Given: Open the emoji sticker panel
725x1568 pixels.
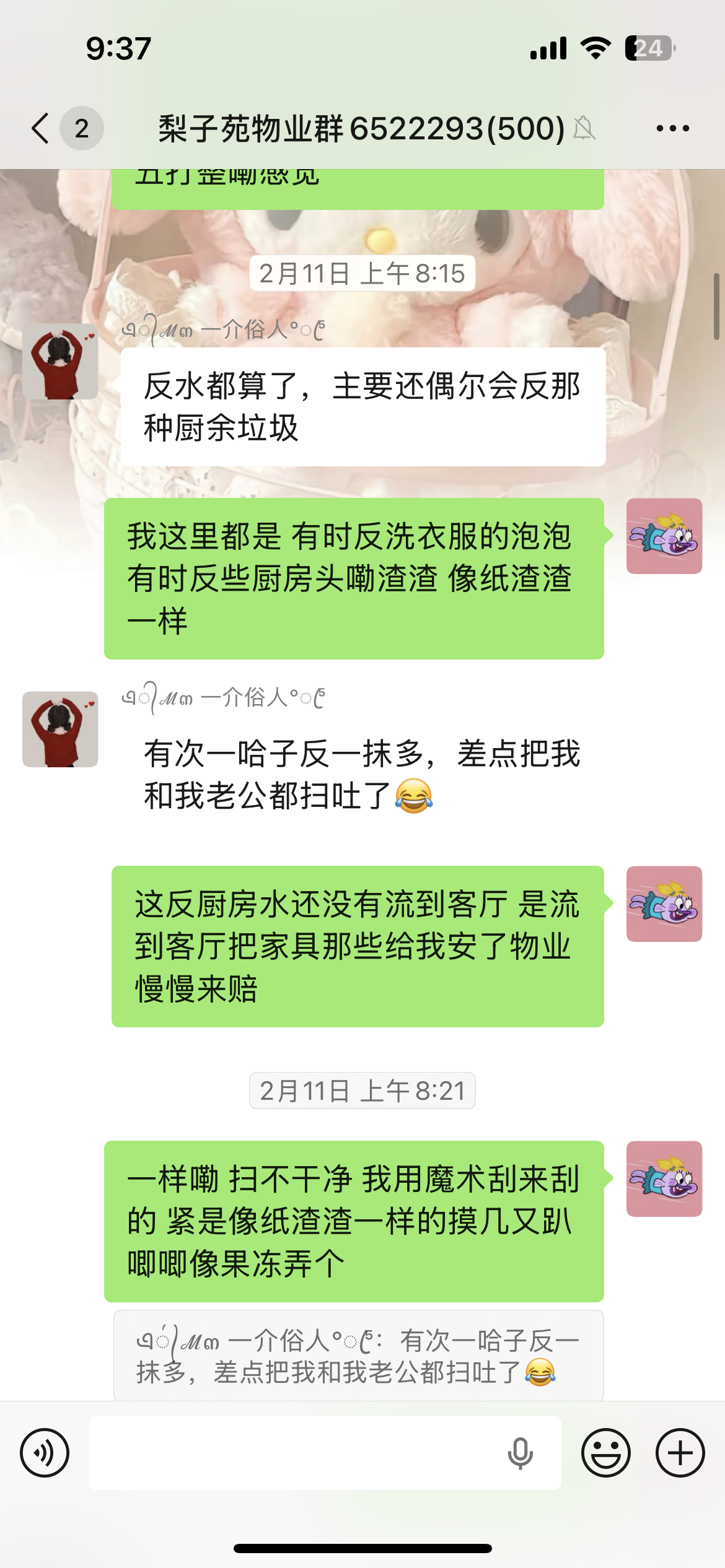Looking at the screenshot, I should (x=605, y=1453).
